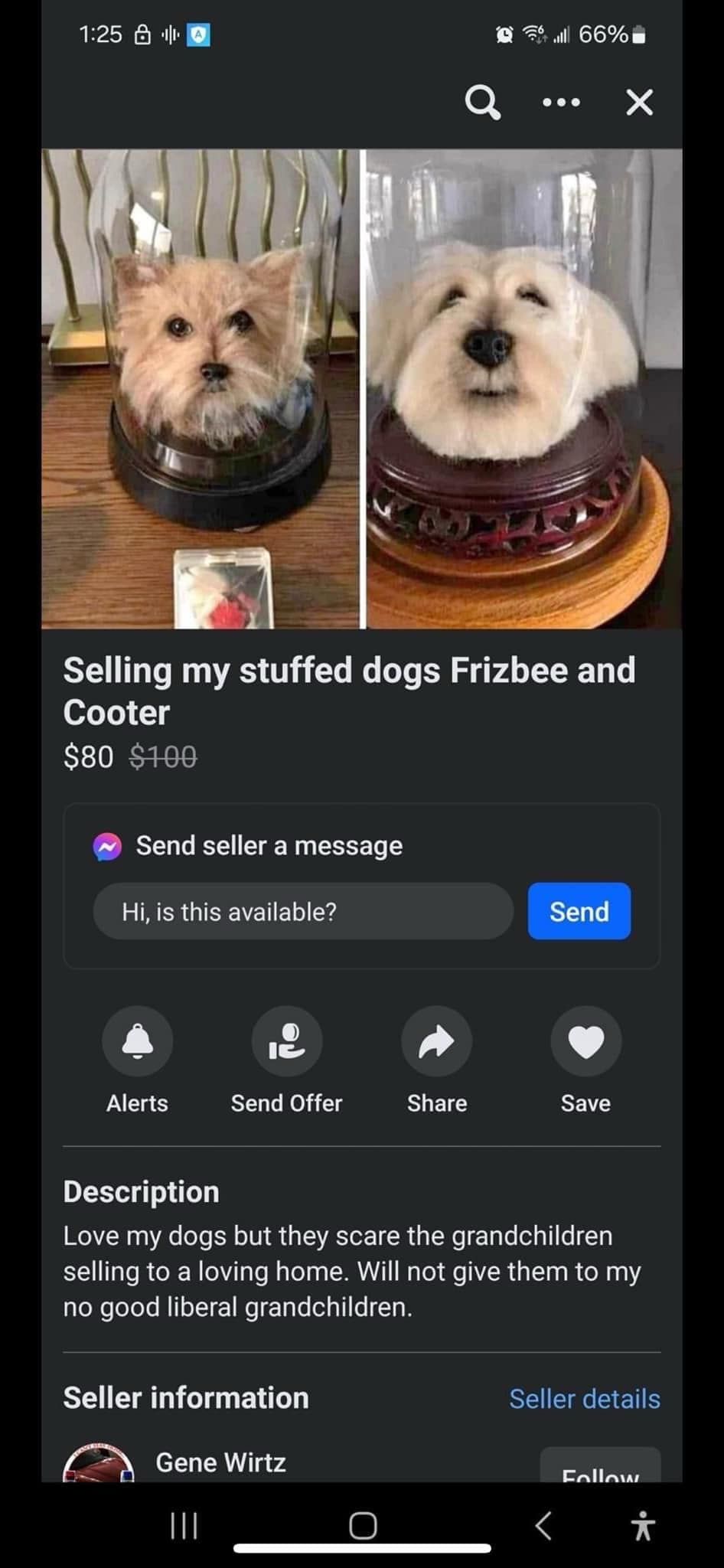The height and width of the screenshot is (1568, 724).
Task: Tap Send Offer to the seller
Action: (287, 1041)
